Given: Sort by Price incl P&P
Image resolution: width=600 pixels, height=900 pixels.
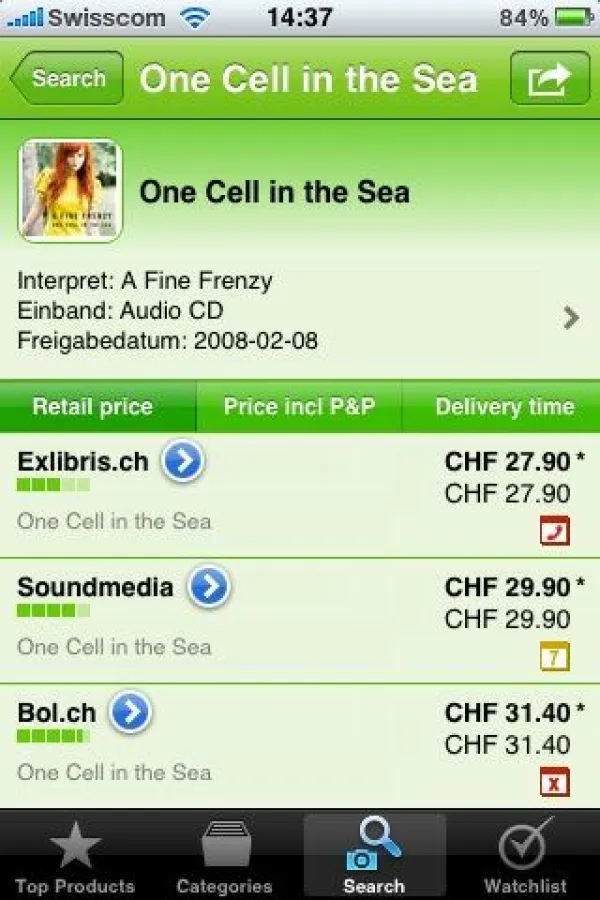Looking at the screenshot, I should tap(299, 407).
